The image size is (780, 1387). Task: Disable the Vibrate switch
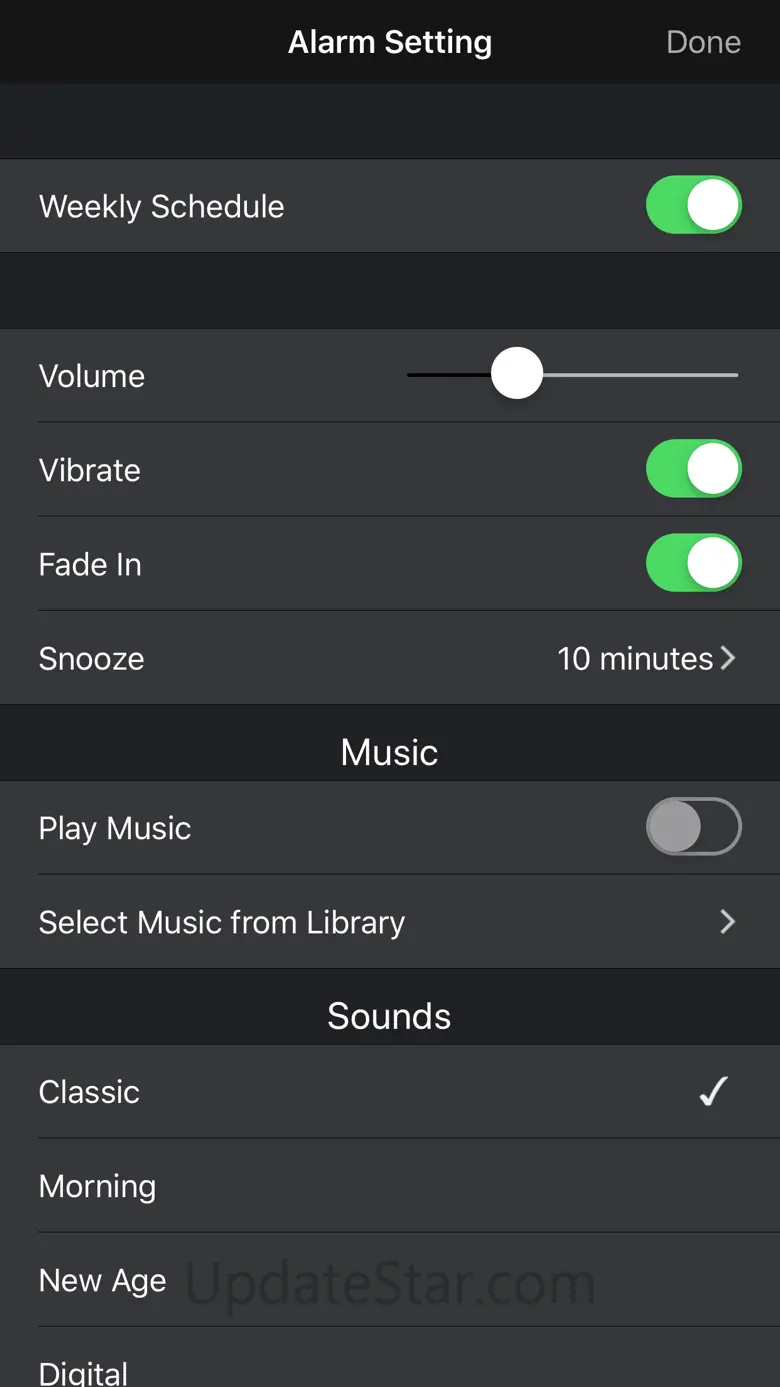(x=693, y=469)
